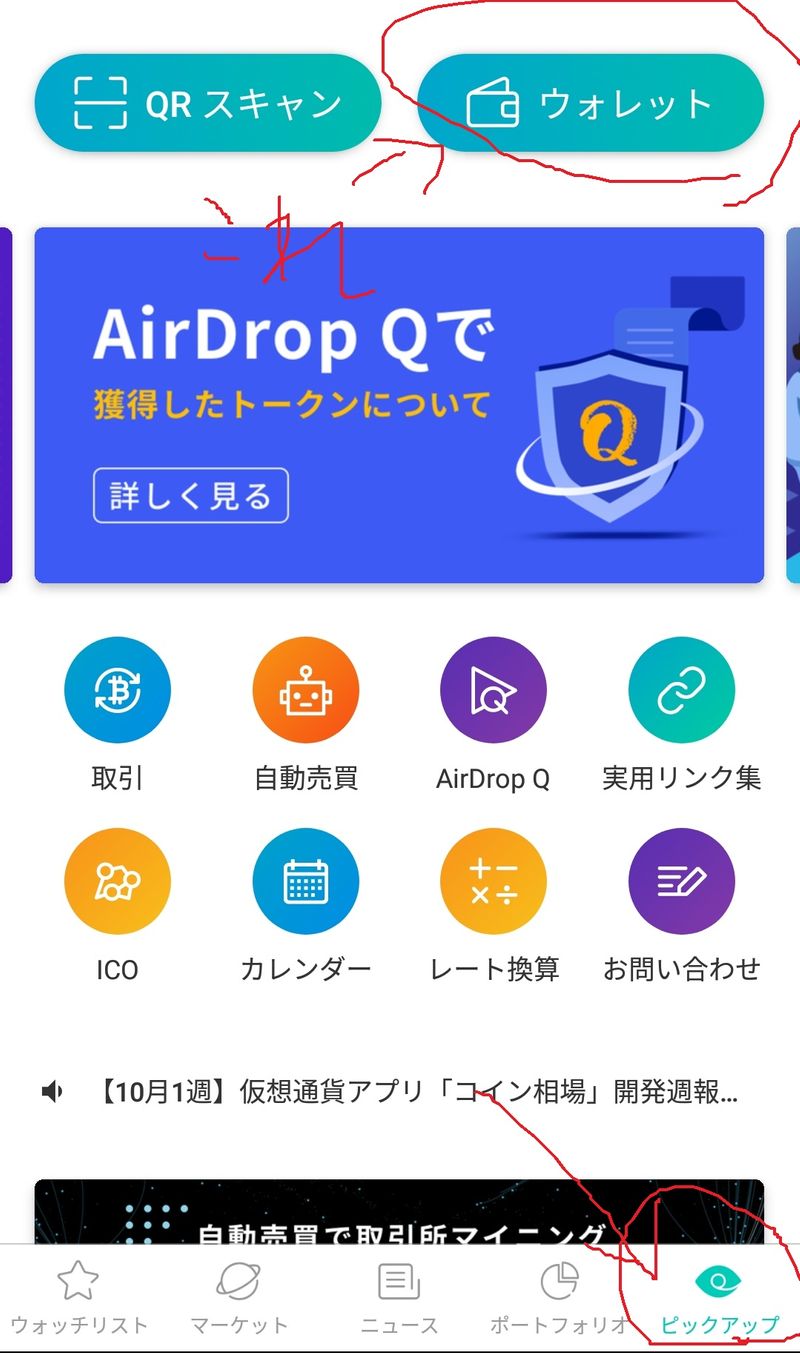Switch to the ポートフォリオ tab
The width and height of the screenshot is (800, 1353).
click(559, 1298)
